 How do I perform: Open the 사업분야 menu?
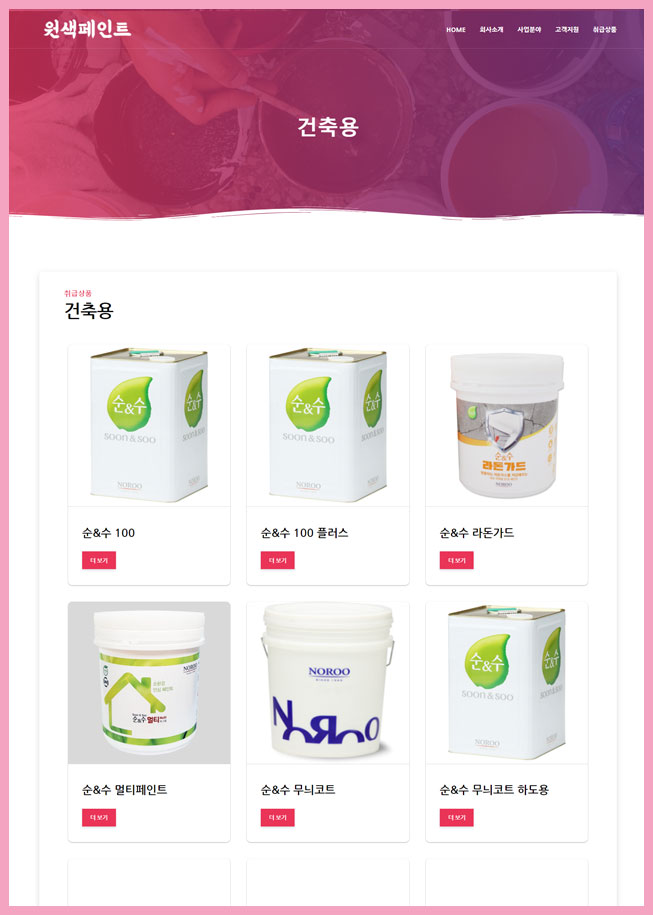coord(529,30)
